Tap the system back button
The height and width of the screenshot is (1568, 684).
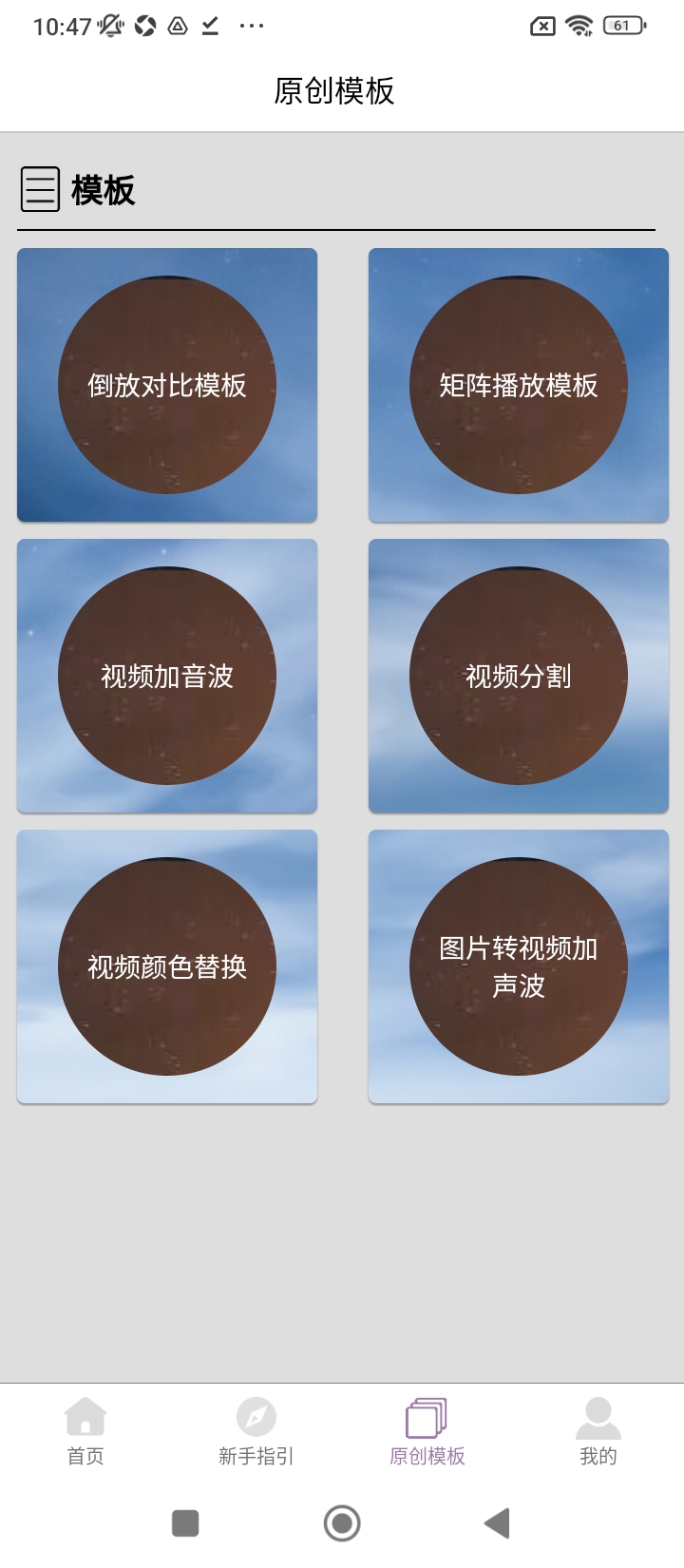(x=497, y=1523)
